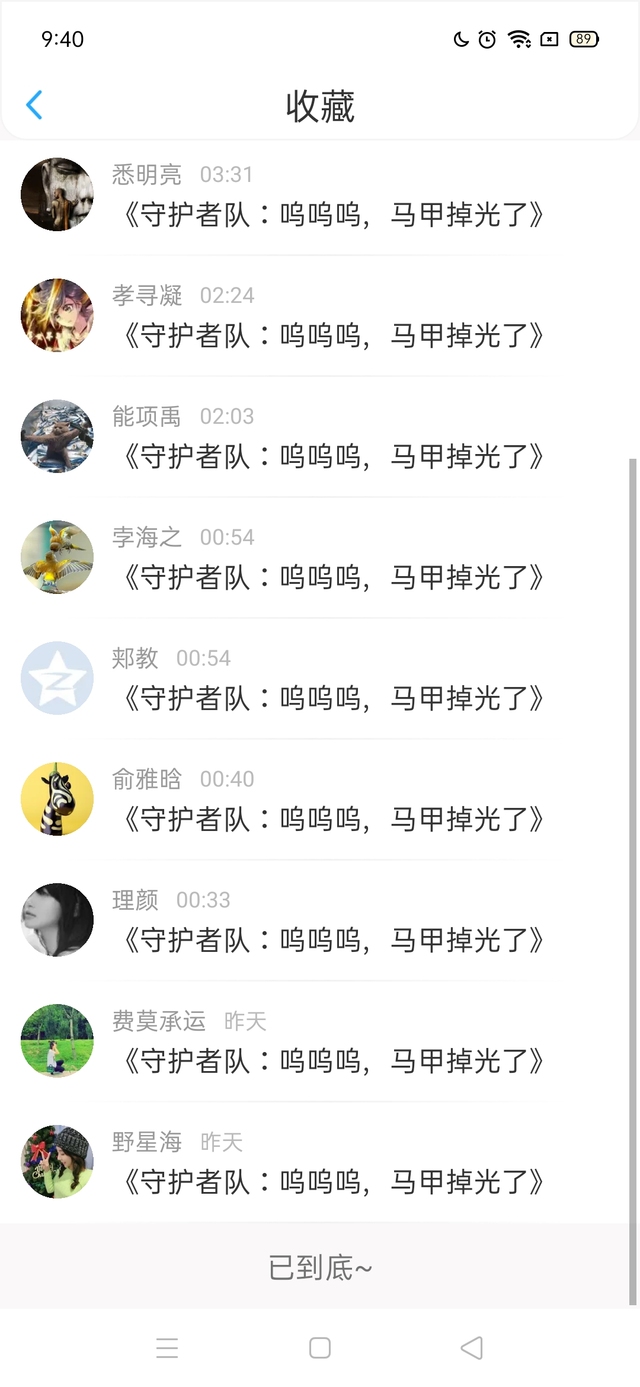Open the favorite from 郏教
Viewport: 640px width, 1387px height.
(330, 698)
